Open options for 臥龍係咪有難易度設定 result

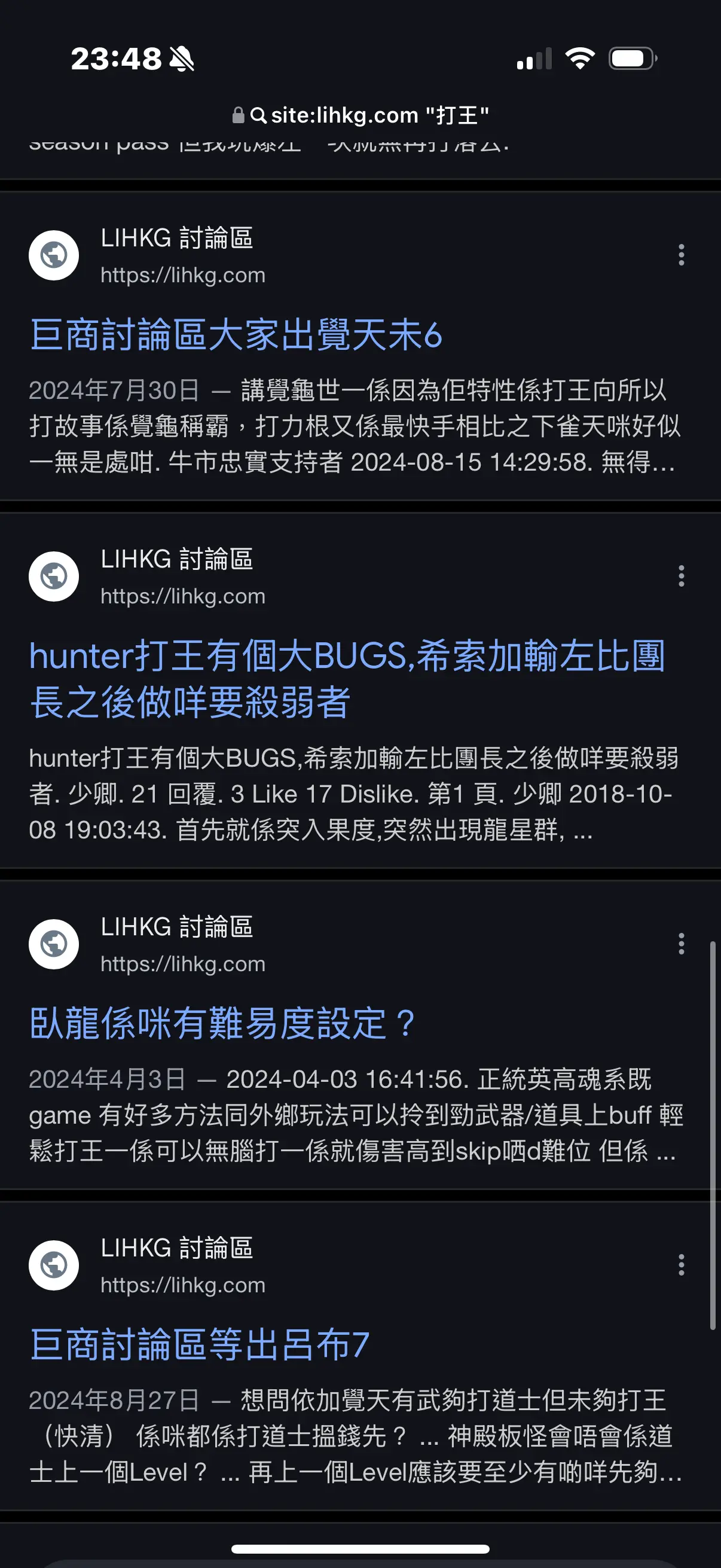pos(681,944)
